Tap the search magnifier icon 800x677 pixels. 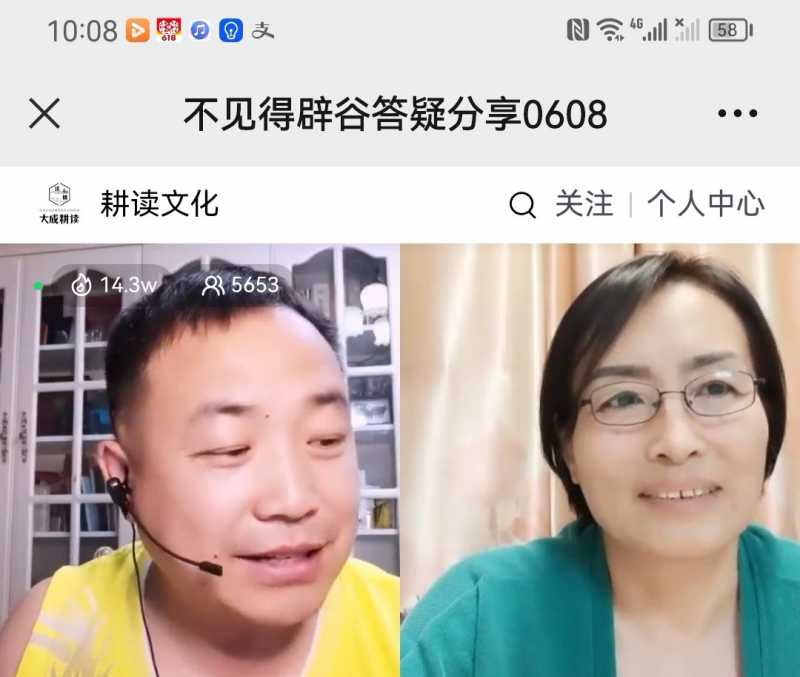coord(522,205)
